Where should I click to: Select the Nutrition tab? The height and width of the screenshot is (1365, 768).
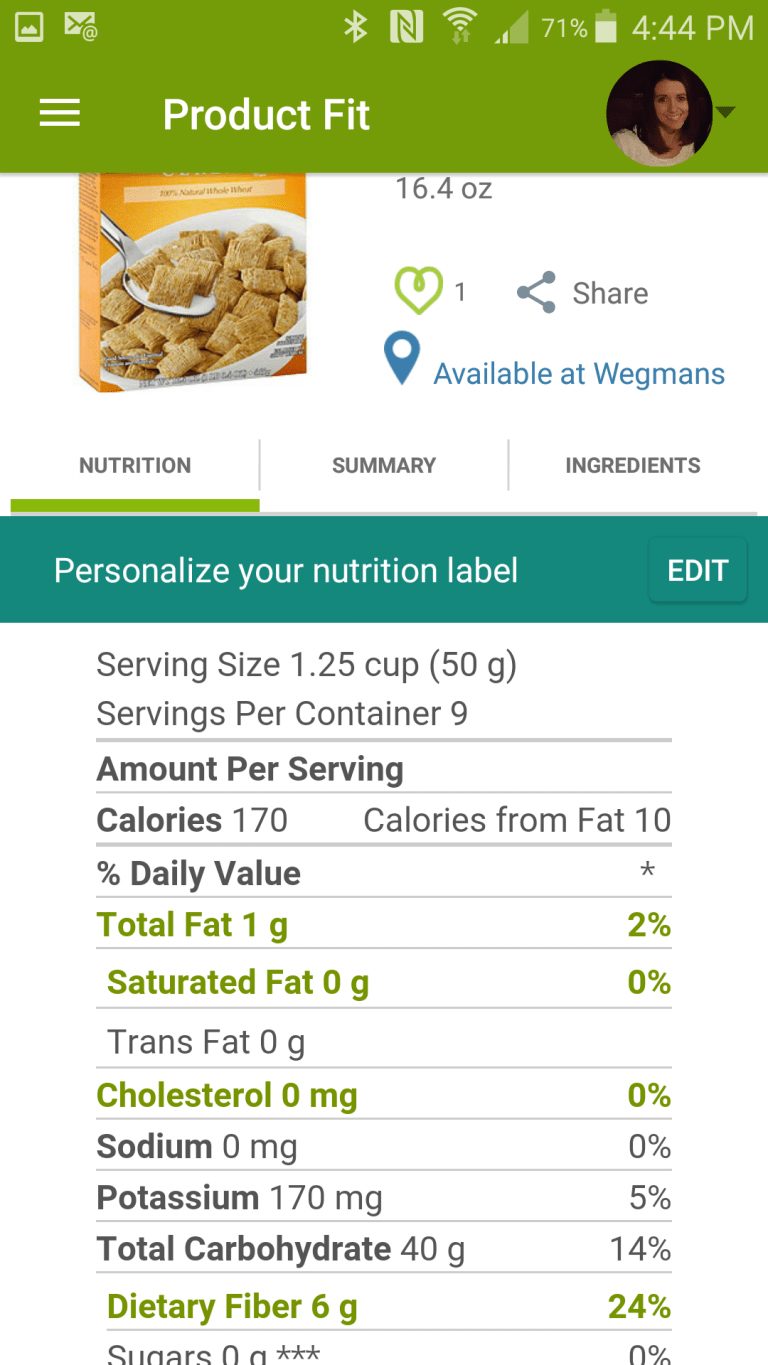coord(135,466)
